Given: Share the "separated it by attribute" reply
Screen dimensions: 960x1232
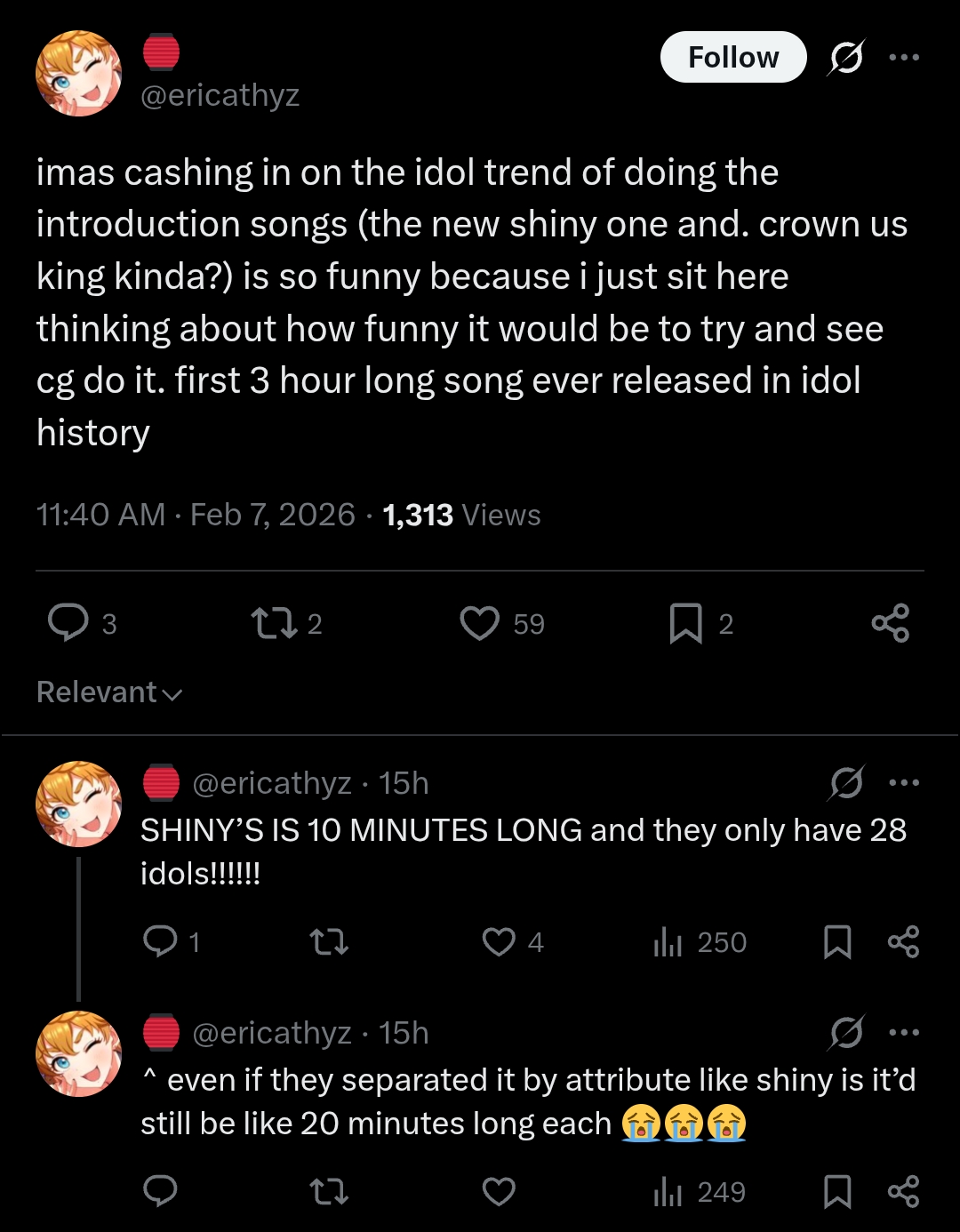Looking at the screenshot, I should click(903, 1191).
